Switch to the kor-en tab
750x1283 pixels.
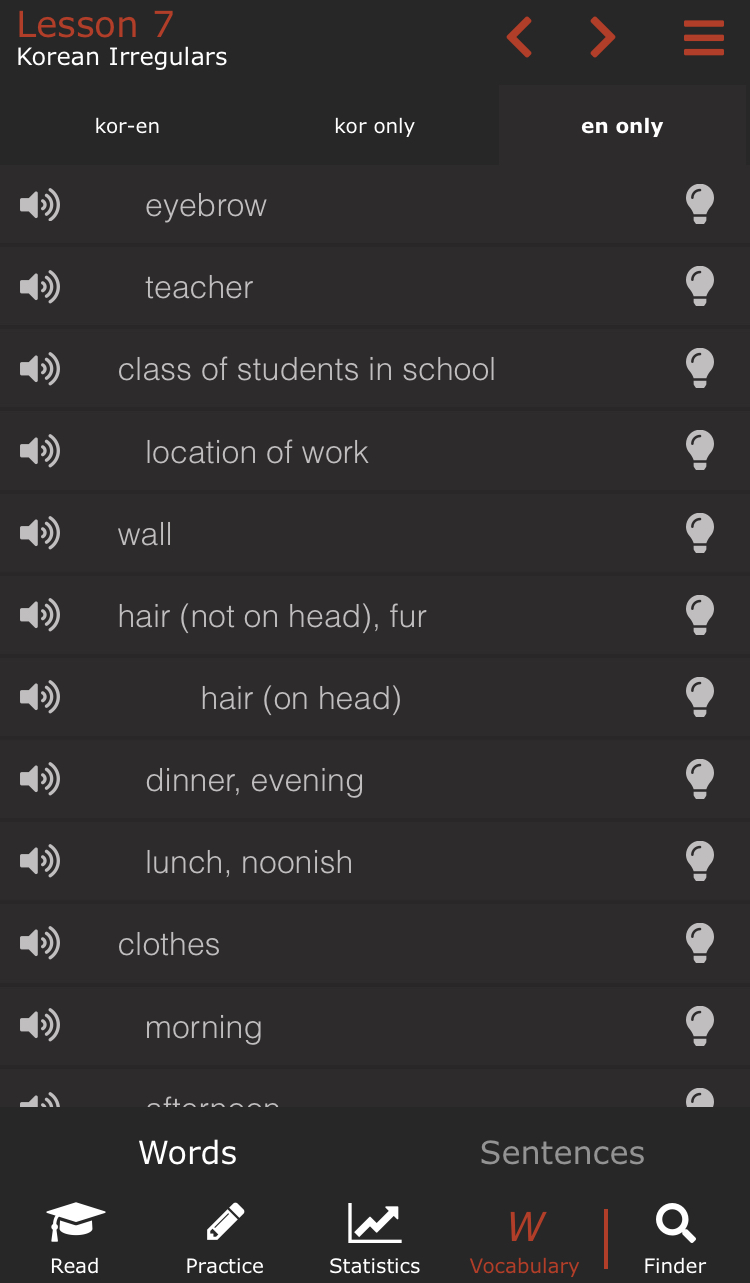[127, 126]
